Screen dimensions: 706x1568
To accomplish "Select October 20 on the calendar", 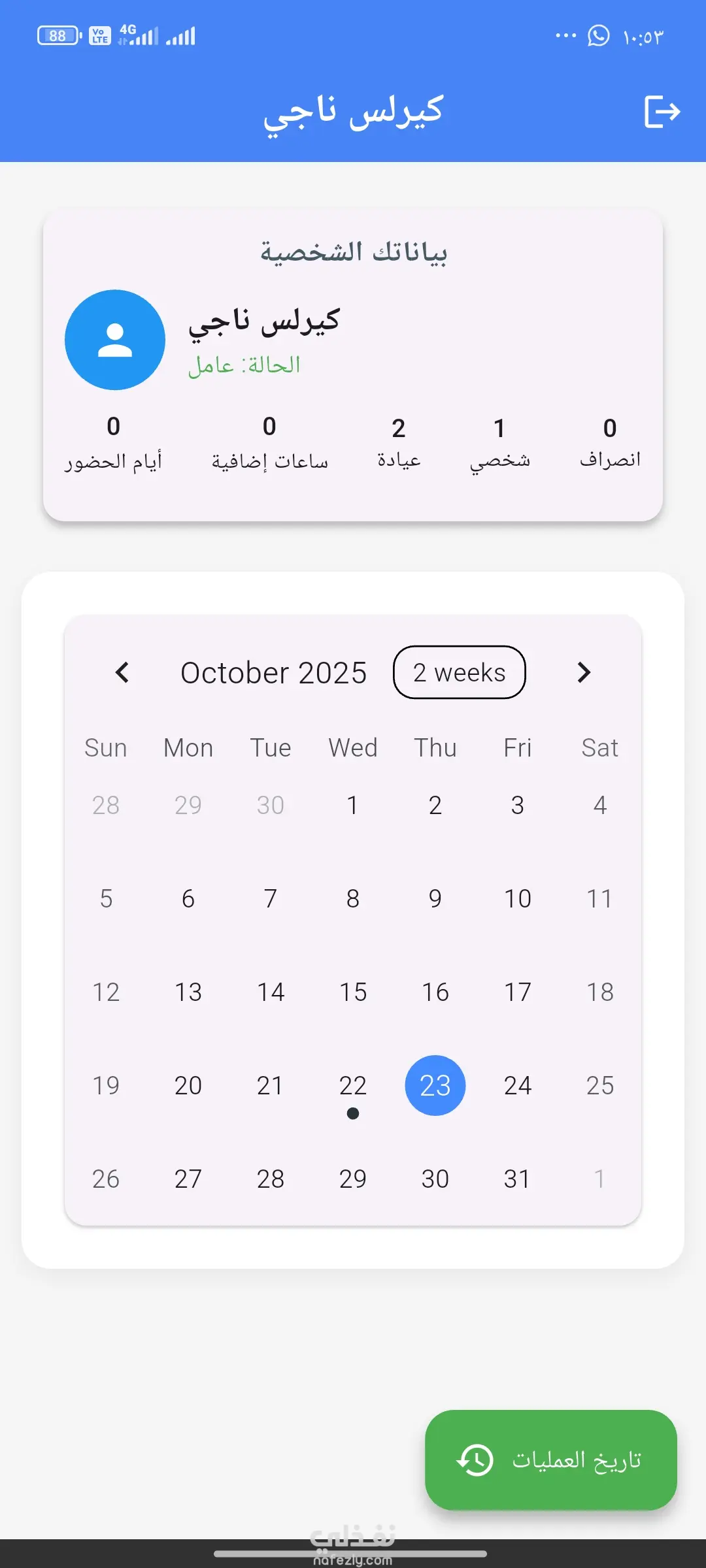I will (188, 1086).
